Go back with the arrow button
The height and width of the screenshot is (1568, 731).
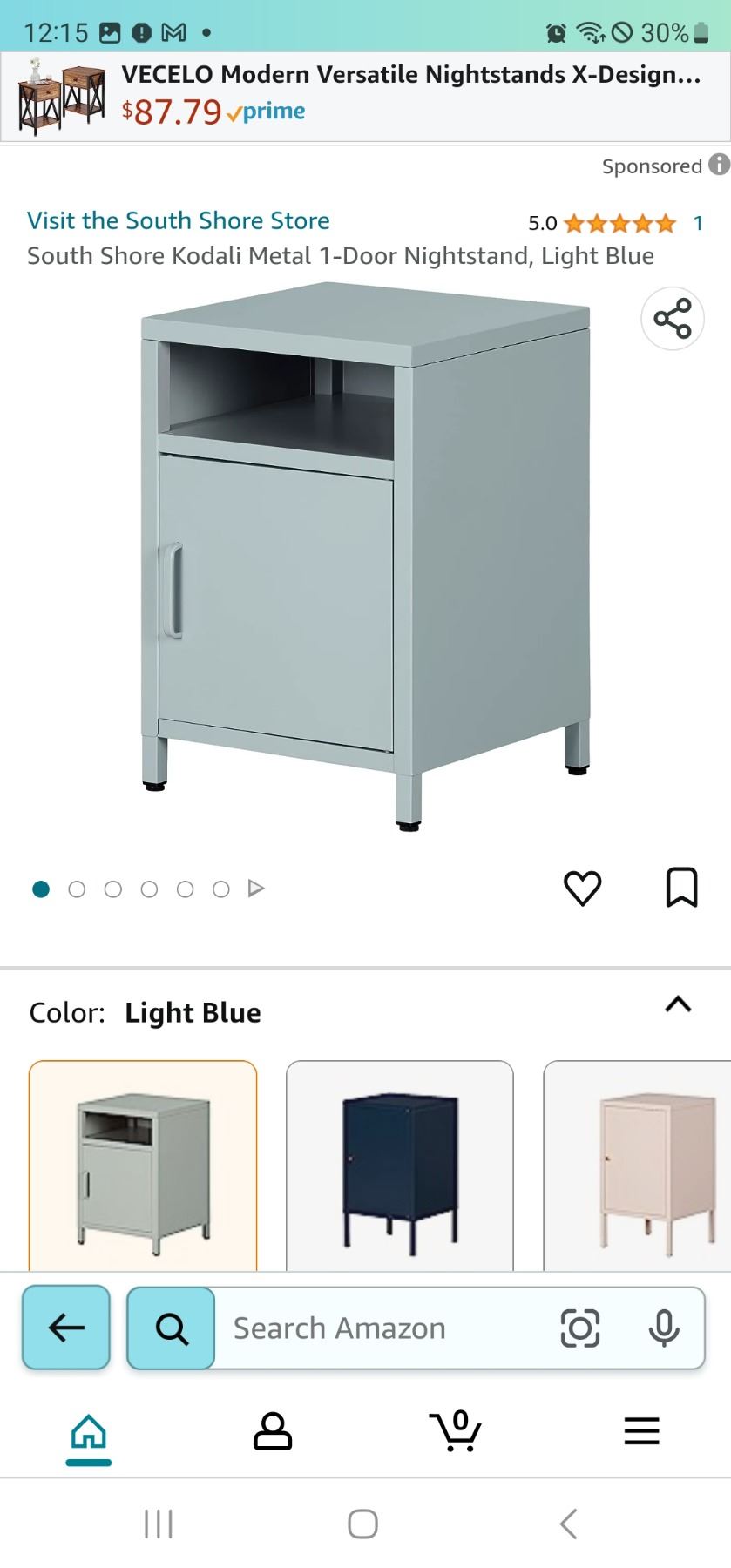pos(66,1328)
